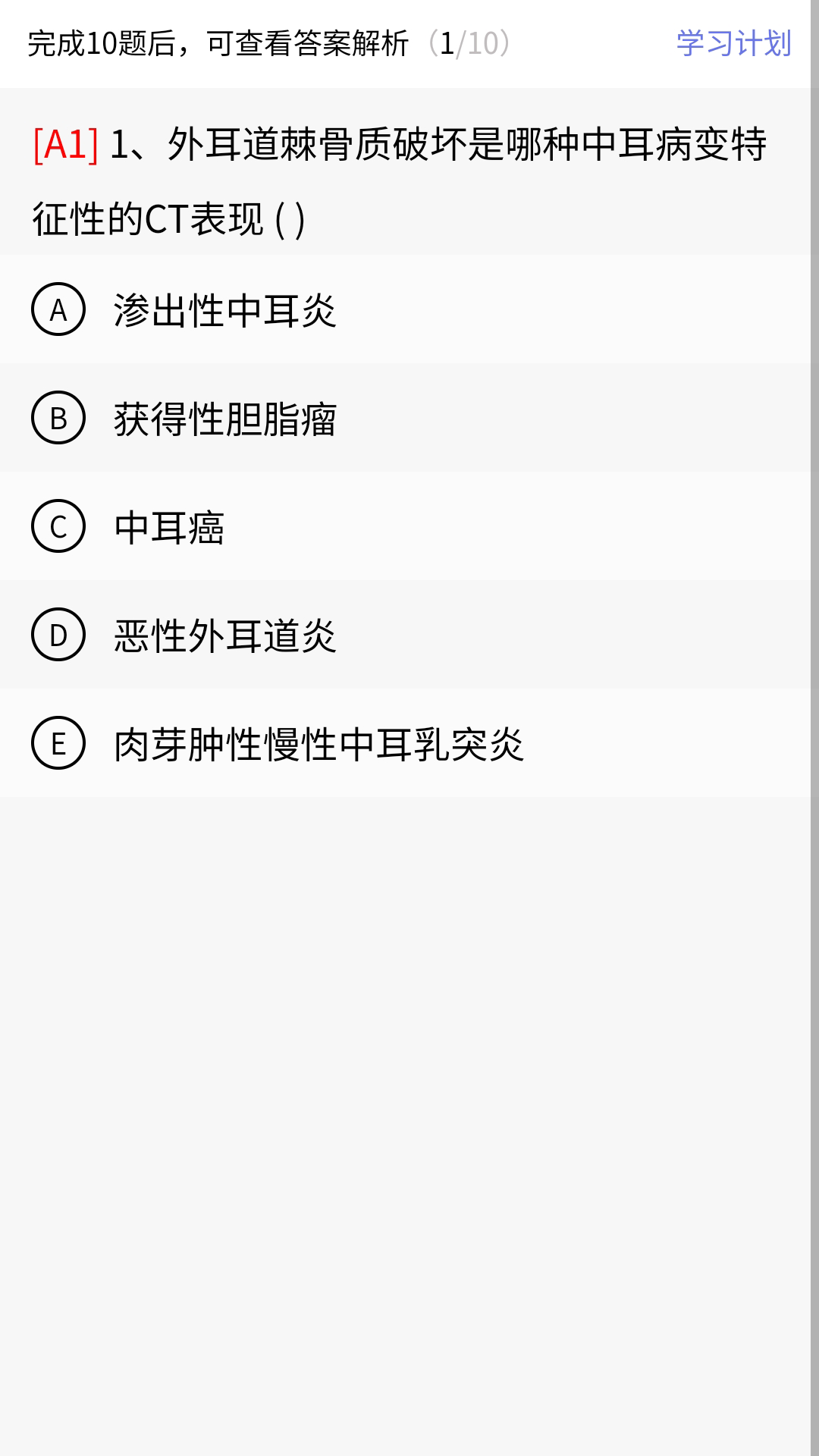Tap the circled D answer marker
Viewport: 819px width, 1456px height.
pos(59,635)
